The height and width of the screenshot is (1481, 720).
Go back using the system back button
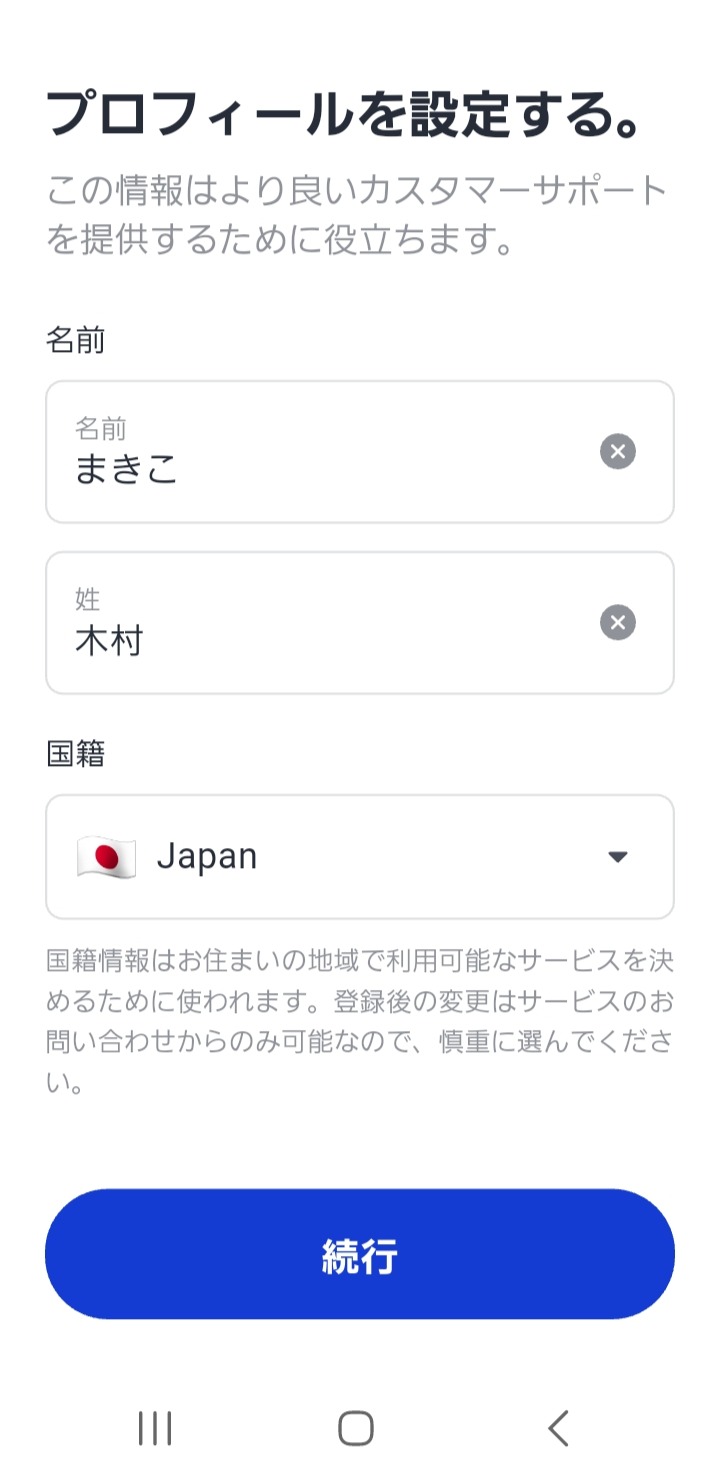point(558,1428)
